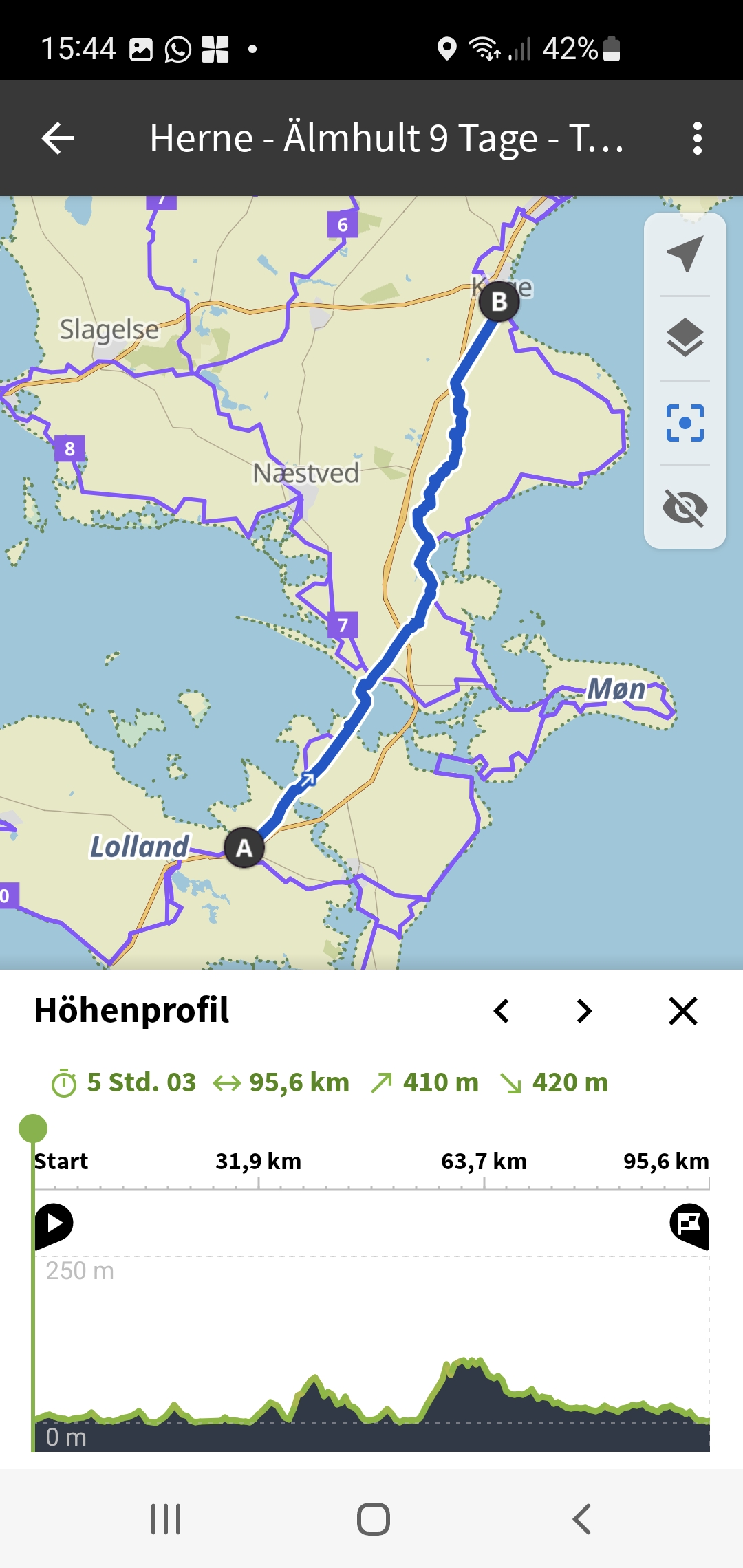This screenshot has height=1568, width=743.
Task: Open the map layers selector
Action: tap(685, 338)
